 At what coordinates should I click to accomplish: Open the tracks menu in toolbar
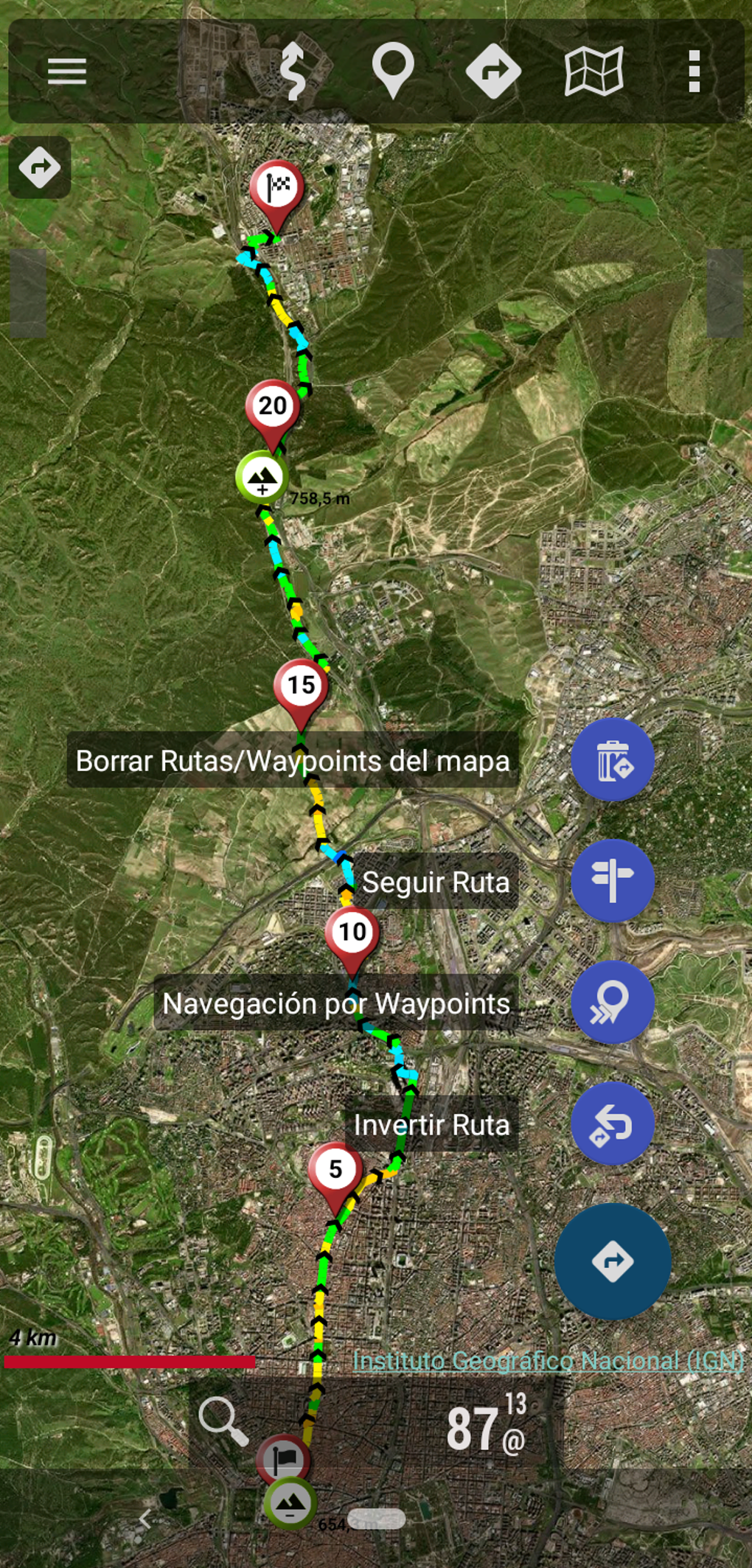point(293,72)
